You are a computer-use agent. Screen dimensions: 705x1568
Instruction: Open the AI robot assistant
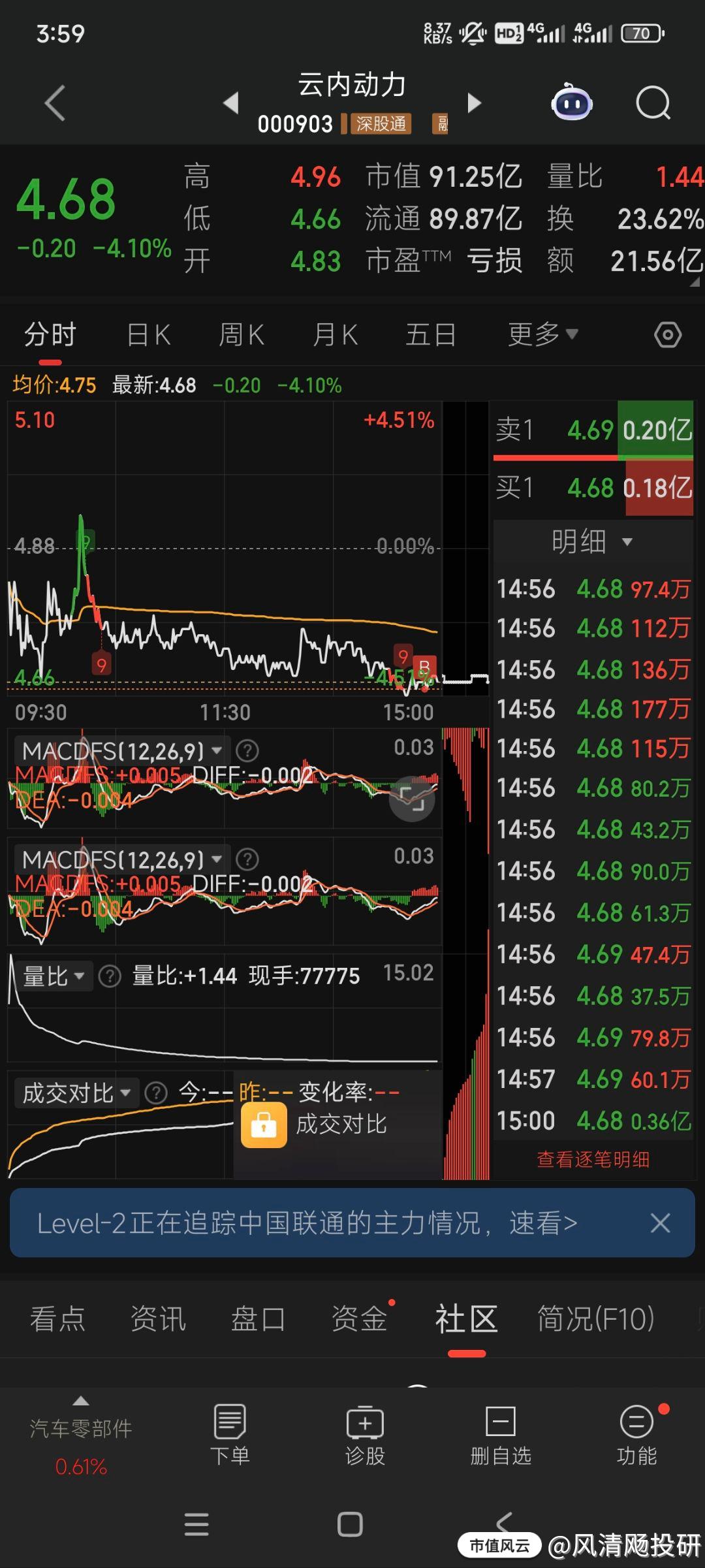pyautogui.click(x=572, y=103)
